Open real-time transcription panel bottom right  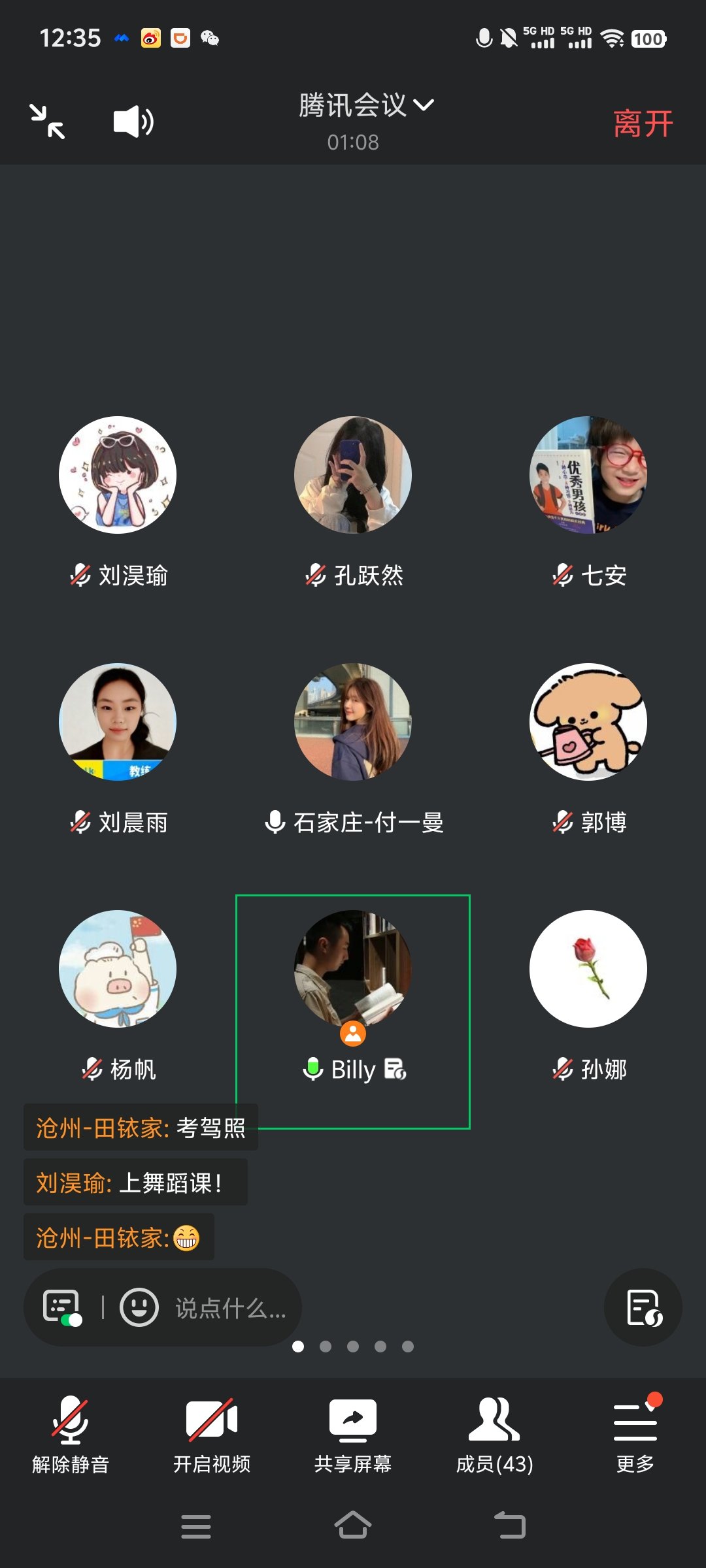643,1307
